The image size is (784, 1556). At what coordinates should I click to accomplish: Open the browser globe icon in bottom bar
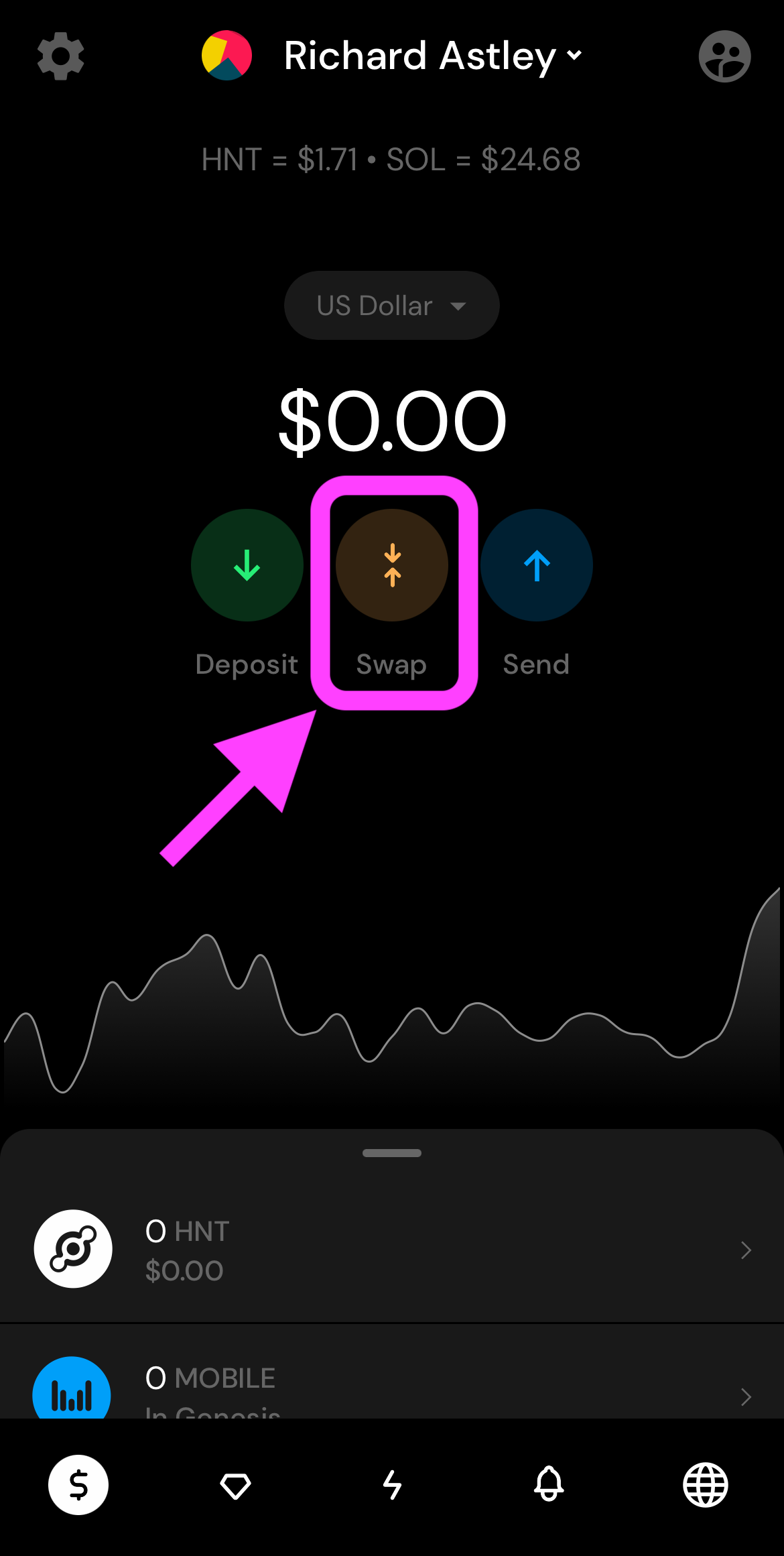click(x=706, y=1485)
